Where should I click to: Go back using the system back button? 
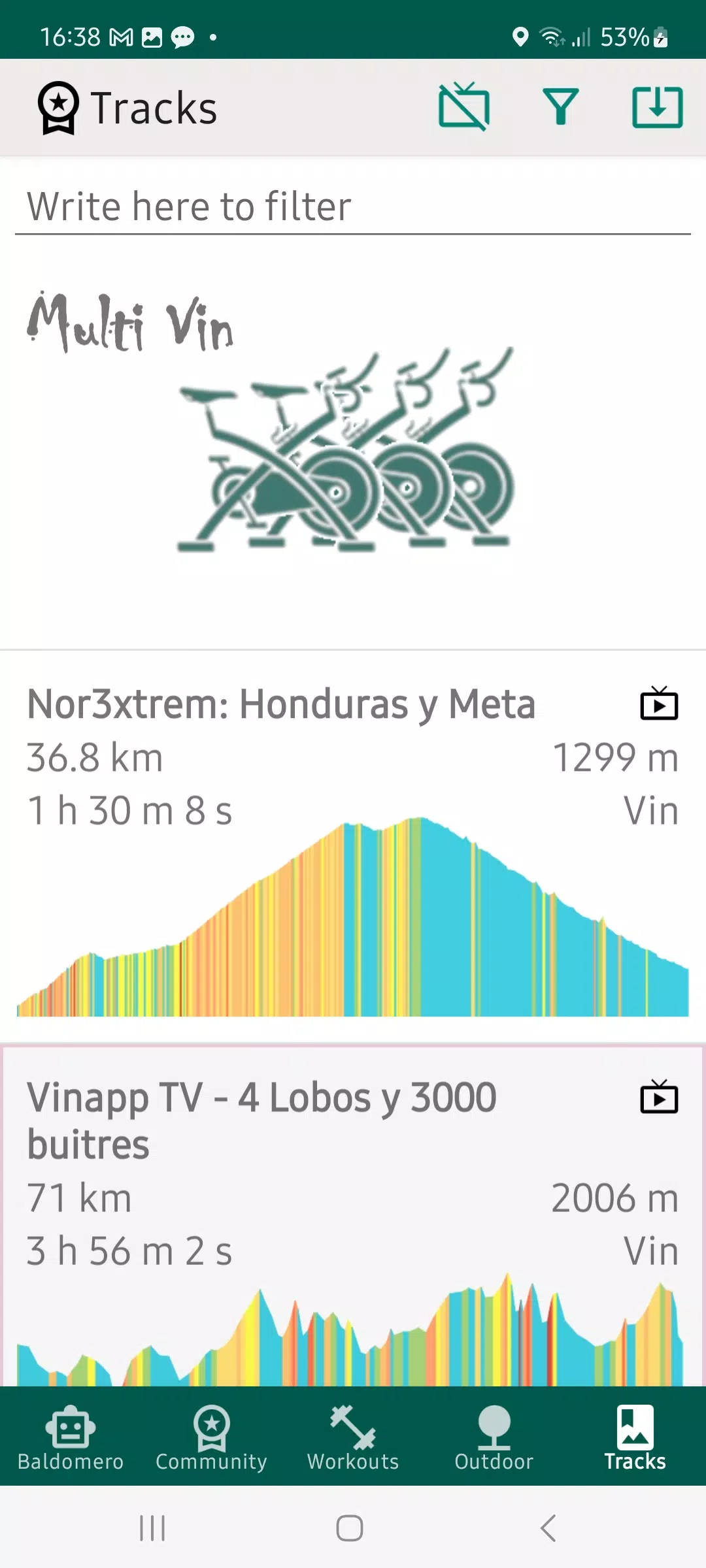click(548, 1528)
